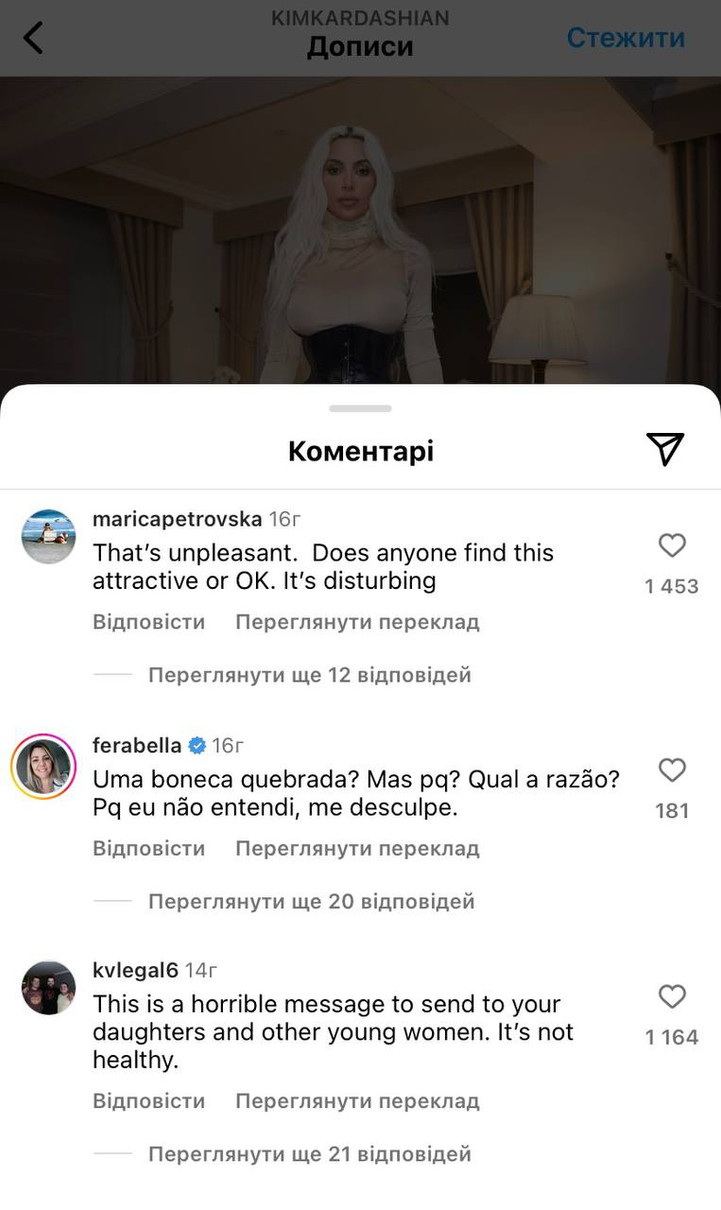The image size is (721, 1210).
Task: Tap Стежити to follow the account
Action: point(625,38)
